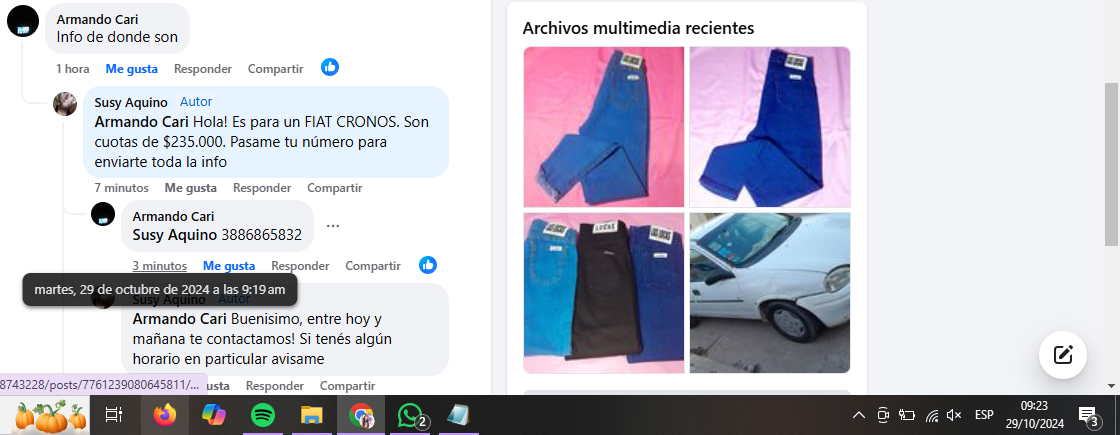Open options menu beside the 3886865832 comment
The width and height of the screenshot is (1120, 435).
click(x=333, y=226)
